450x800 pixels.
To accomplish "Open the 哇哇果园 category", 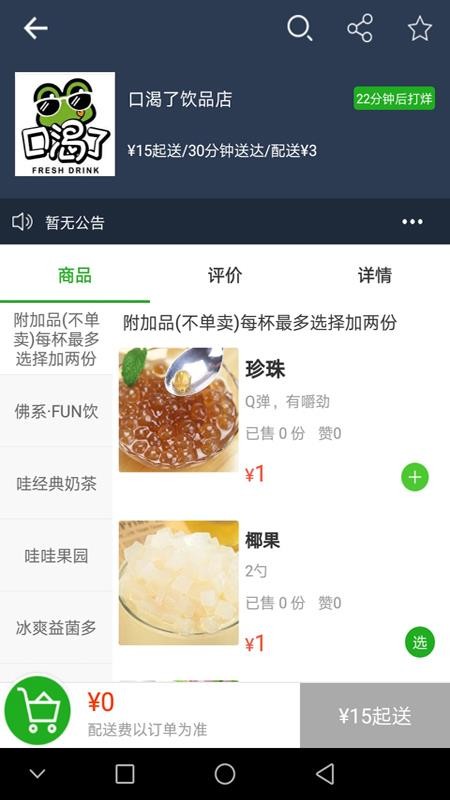I will (56, 556).
